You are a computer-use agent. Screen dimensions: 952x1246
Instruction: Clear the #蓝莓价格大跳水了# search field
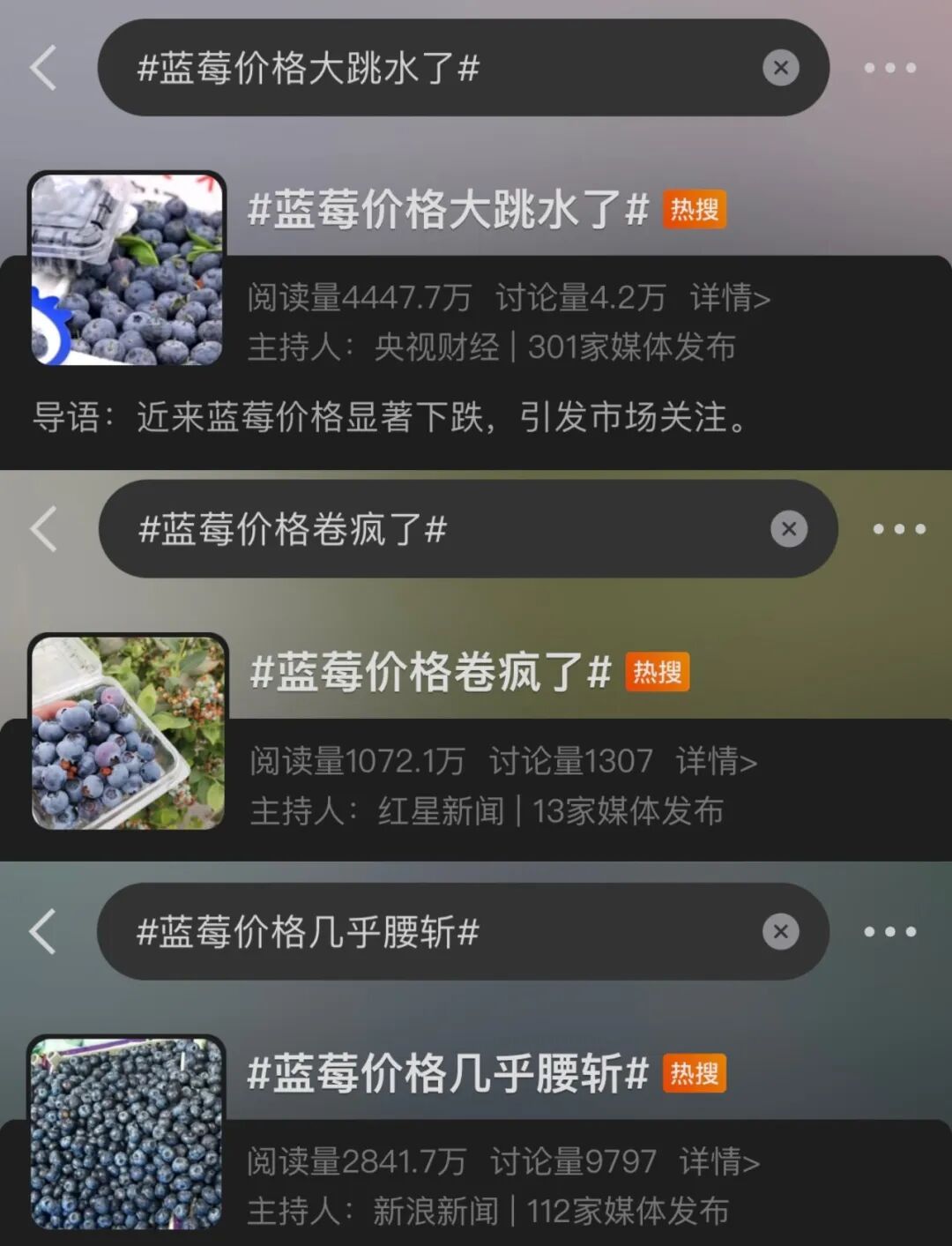pos(781,69)
